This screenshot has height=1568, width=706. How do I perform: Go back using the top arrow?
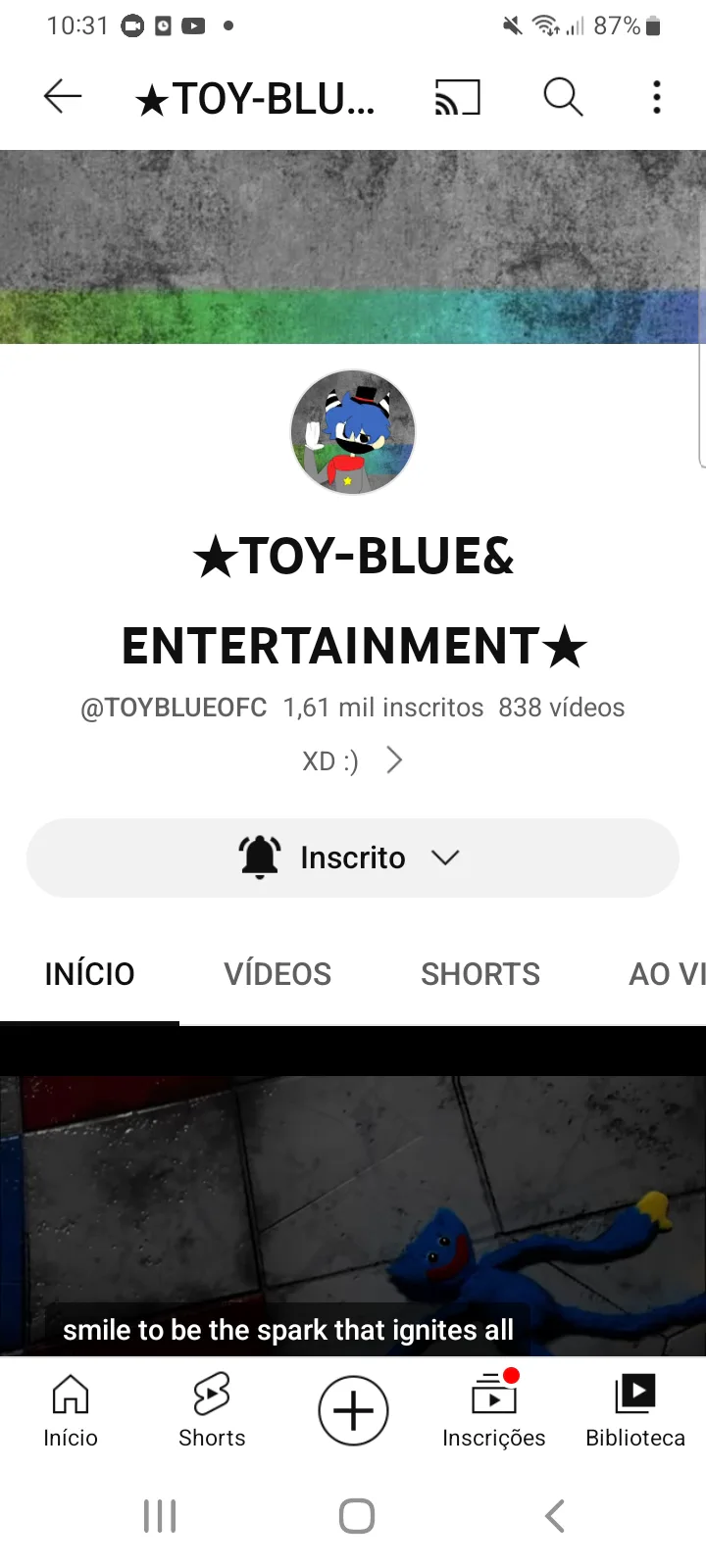tap(63, 97)
